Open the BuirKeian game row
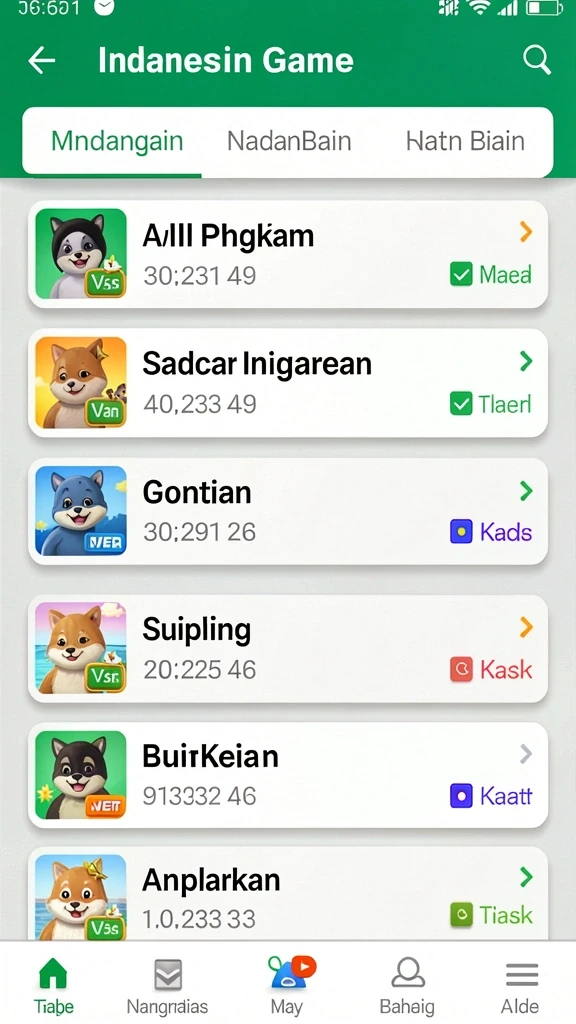This screenshot has width=576, height=1024. [288, 775]
